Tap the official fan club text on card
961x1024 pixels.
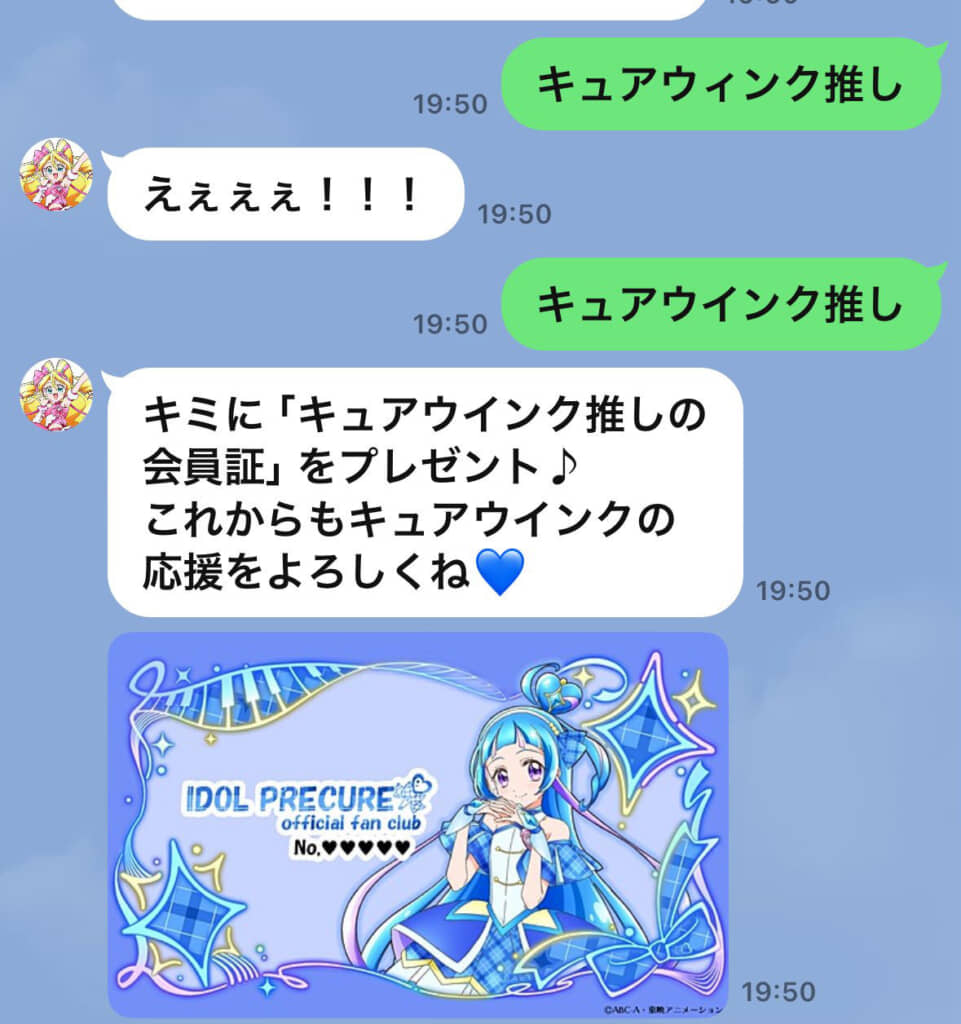(352, 821)
